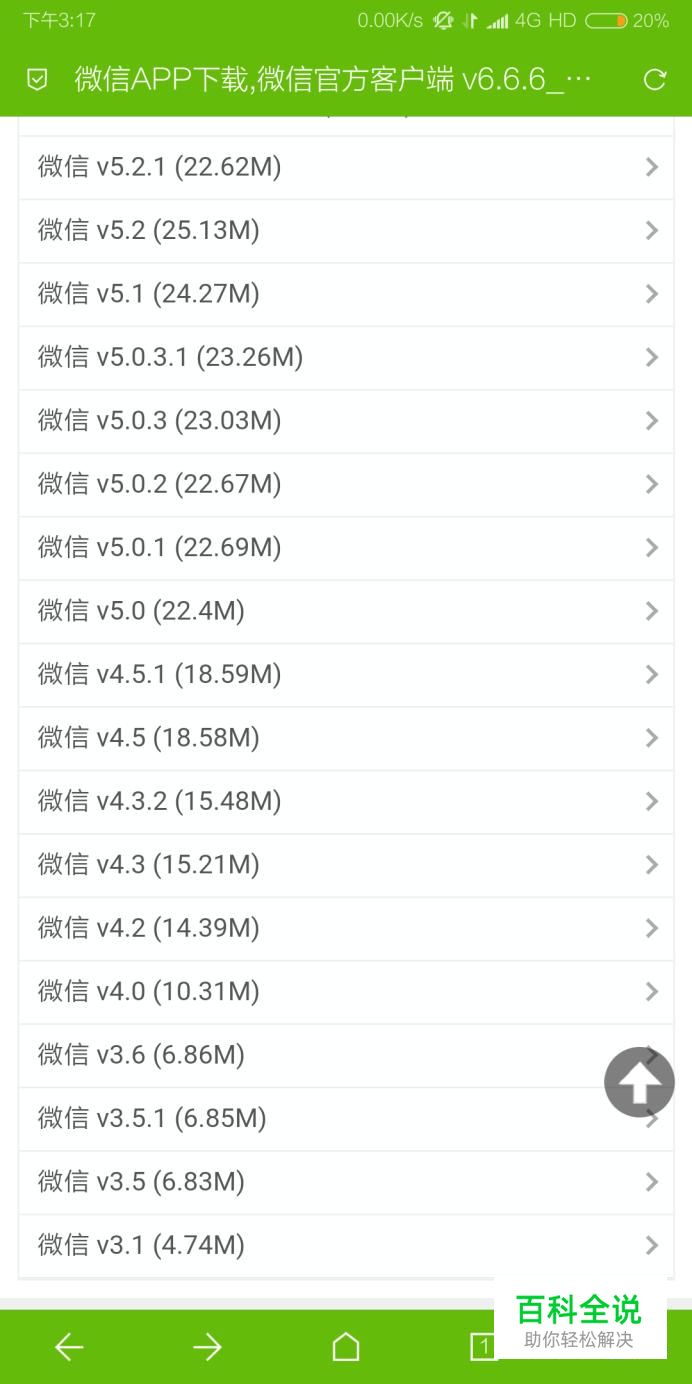Open 微信 v5.2 (25.13M) row
This screenshot has height=1384, width=692.
[346, 231]
